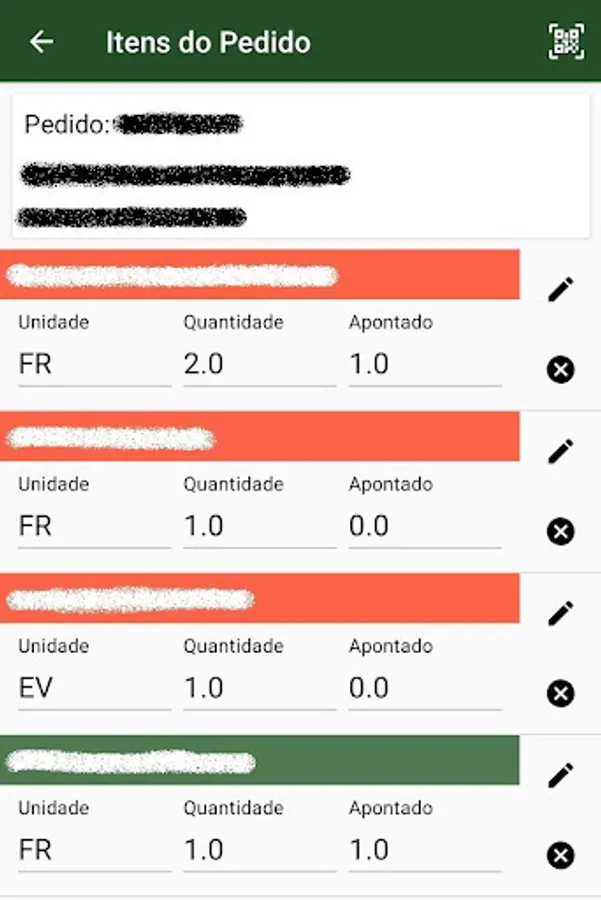Remove the item with unit EV

point(561,694)
